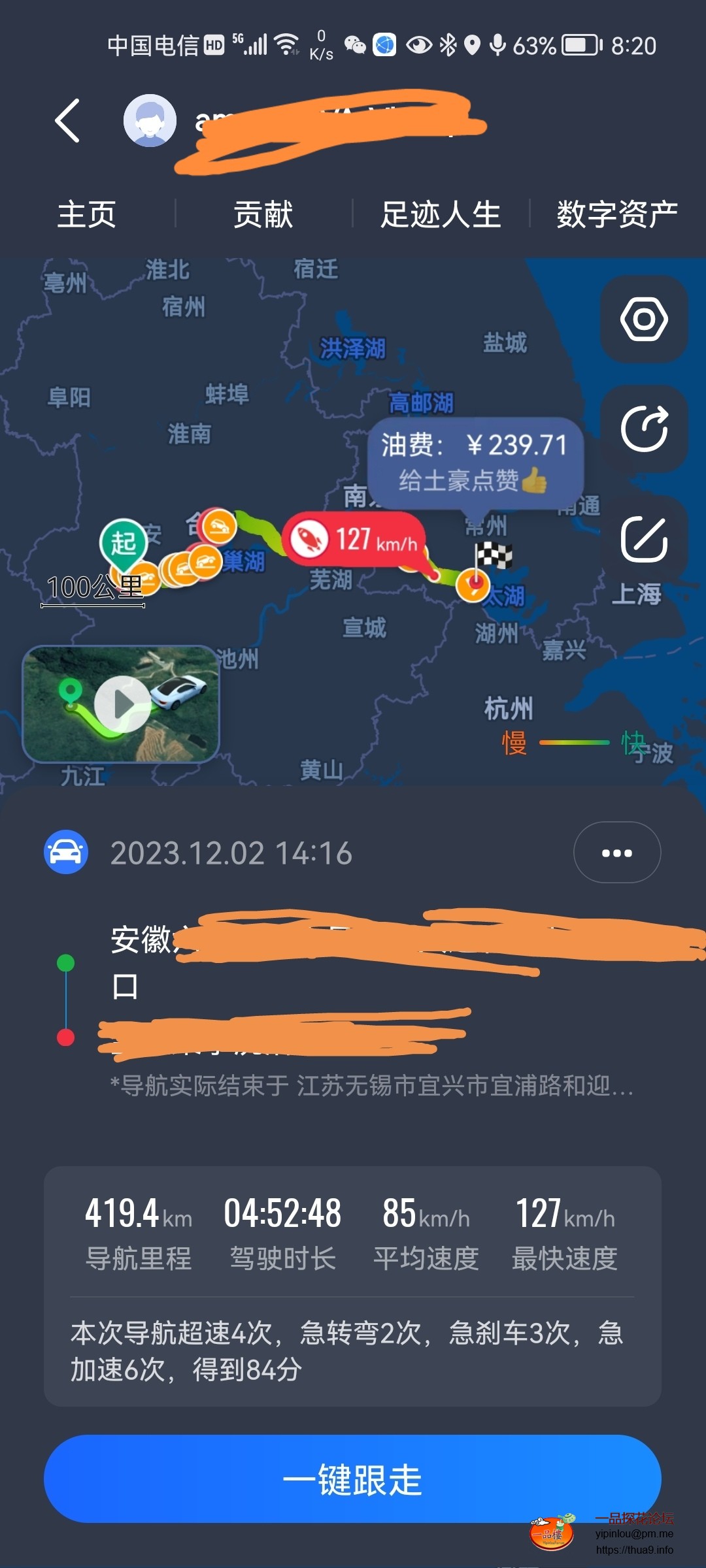Edit the trip with pencil icon

644,539
